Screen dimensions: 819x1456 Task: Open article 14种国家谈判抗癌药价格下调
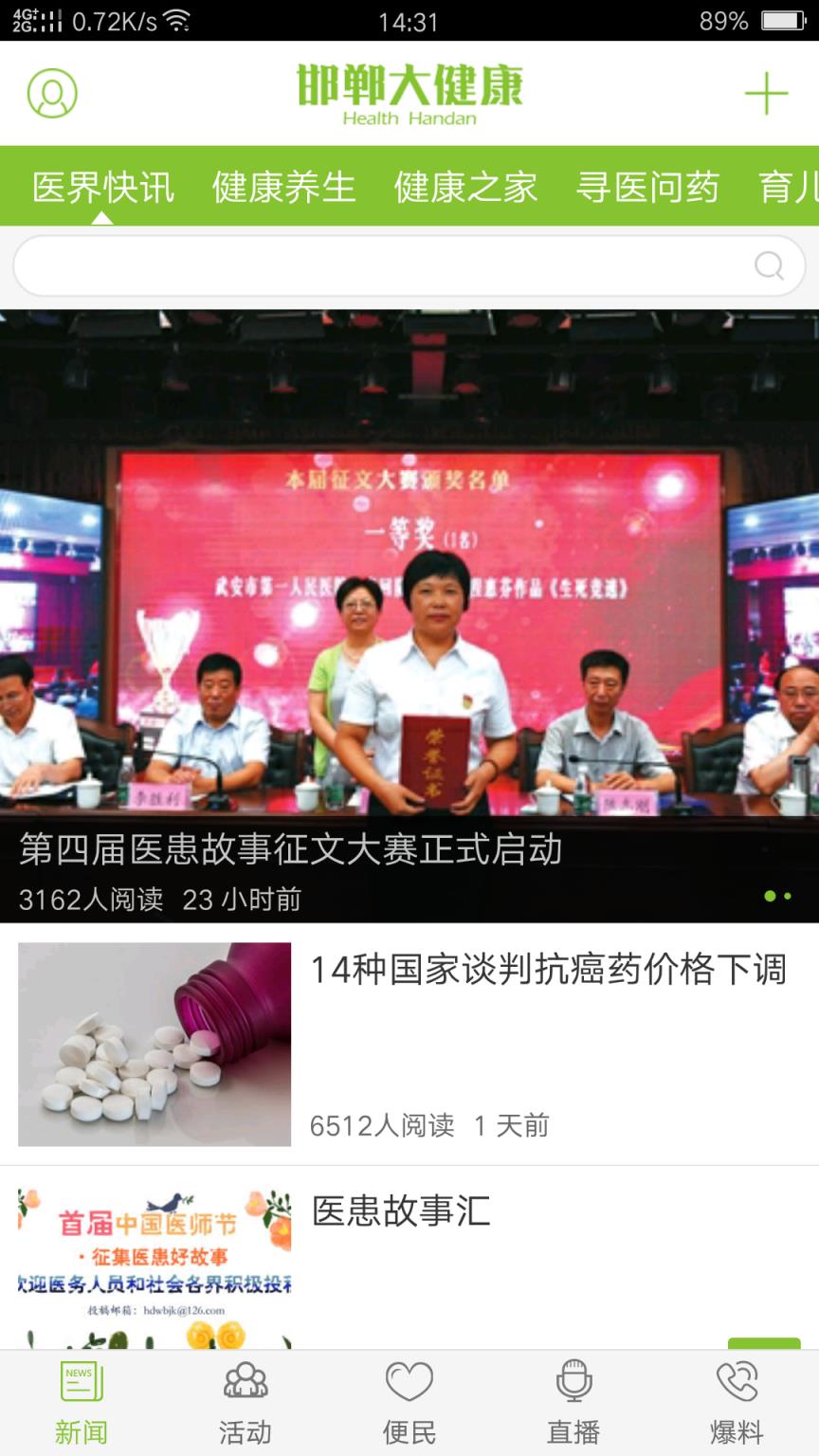[548, 971]
